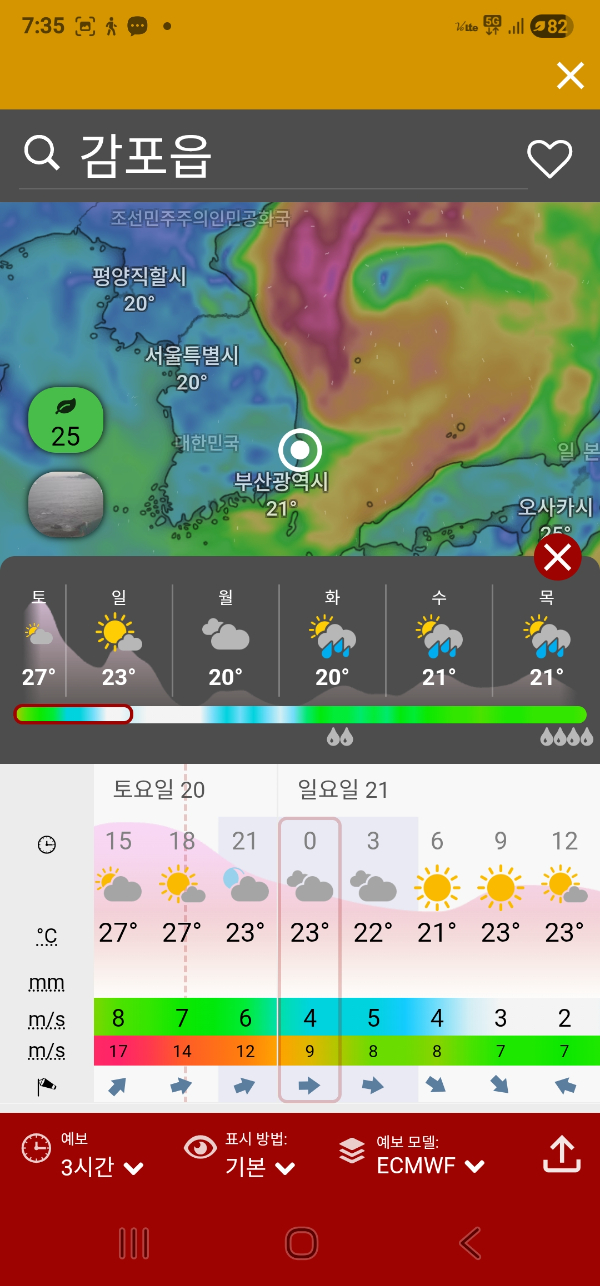Expand the 예보 3시간 interval dropdown
The height and width of the screenshot is (1286, 600).
pos(85,1156)
